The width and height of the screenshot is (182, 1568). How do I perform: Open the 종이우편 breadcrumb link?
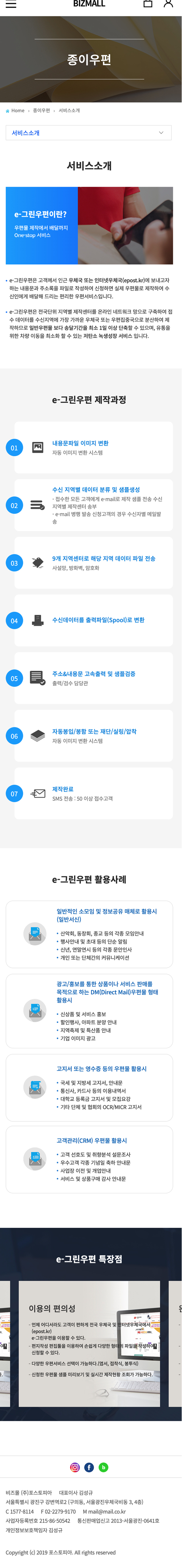point(42,111)
